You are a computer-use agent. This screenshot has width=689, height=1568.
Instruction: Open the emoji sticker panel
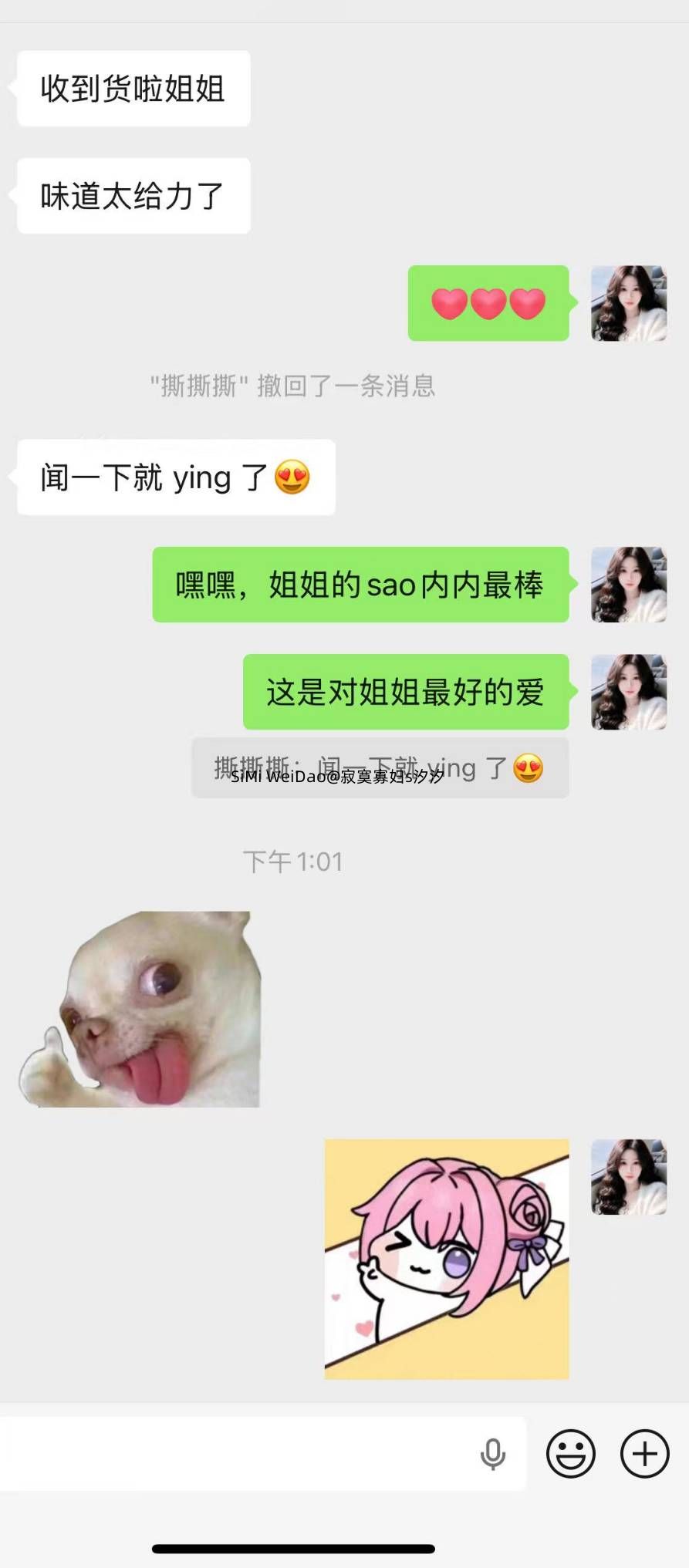point(570,1454)
